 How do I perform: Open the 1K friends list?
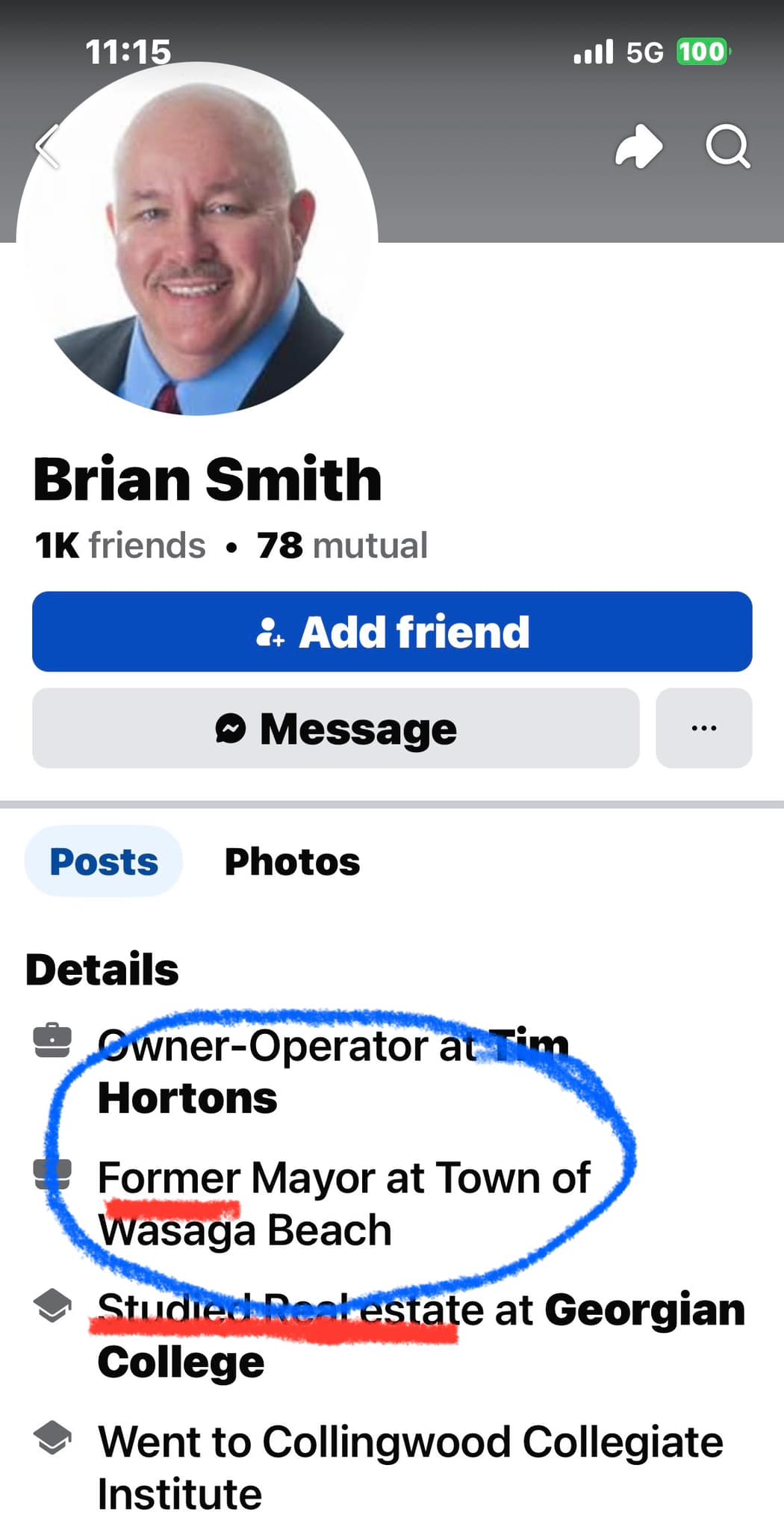[x=119, y=545]
